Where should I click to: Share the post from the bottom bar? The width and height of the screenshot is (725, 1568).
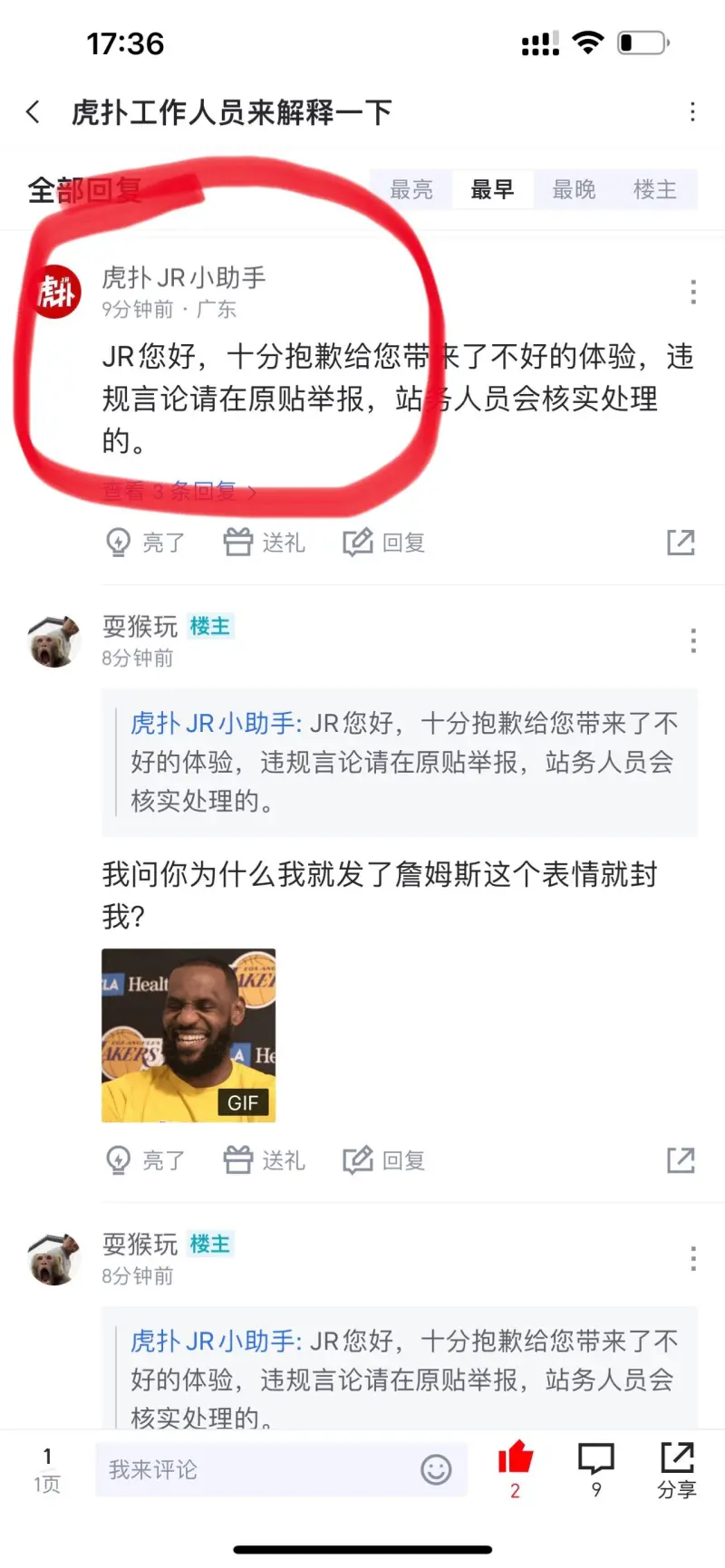click(x=677, y=1467)
